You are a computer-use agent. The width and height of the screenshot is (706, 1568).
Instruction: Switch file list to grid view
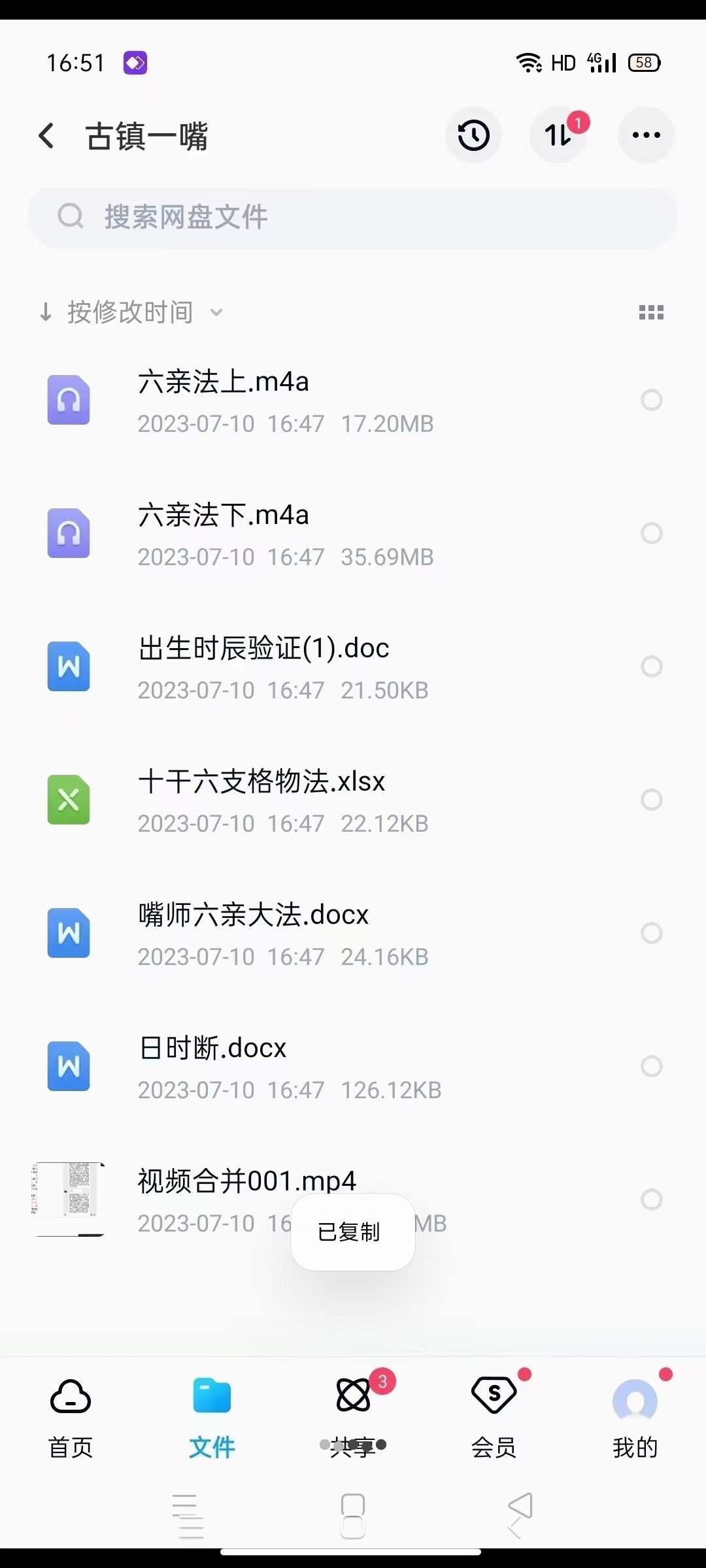point(651,313)
